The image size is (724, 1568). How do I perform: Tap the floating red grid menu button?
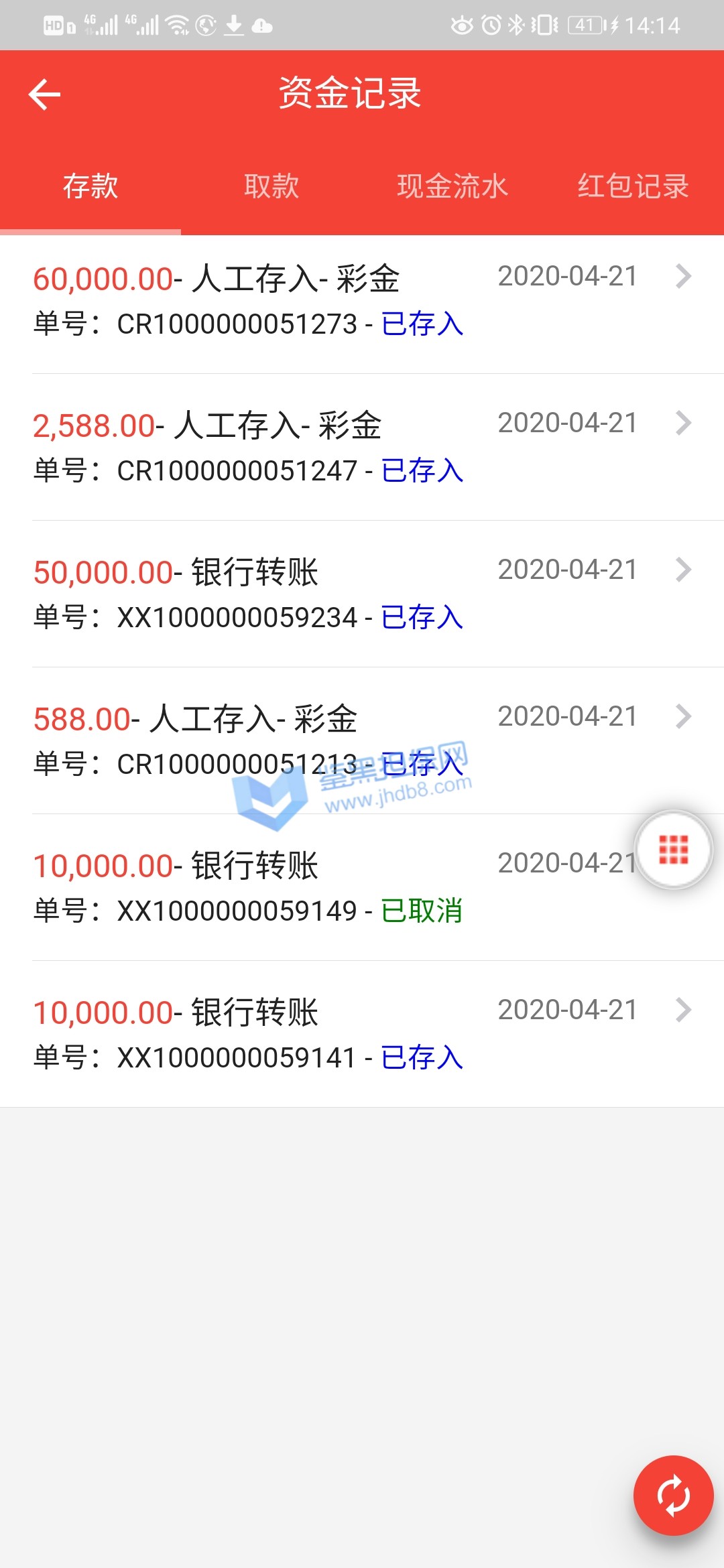pos(674,850)
